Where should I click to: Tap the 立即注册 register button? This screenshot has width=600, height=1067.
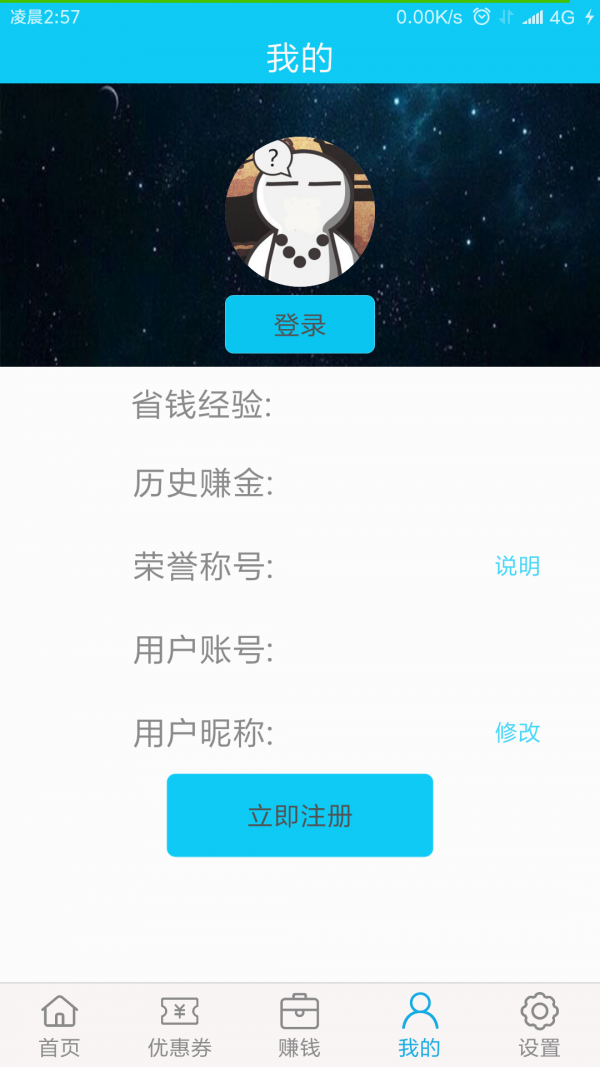click(300, 815)
